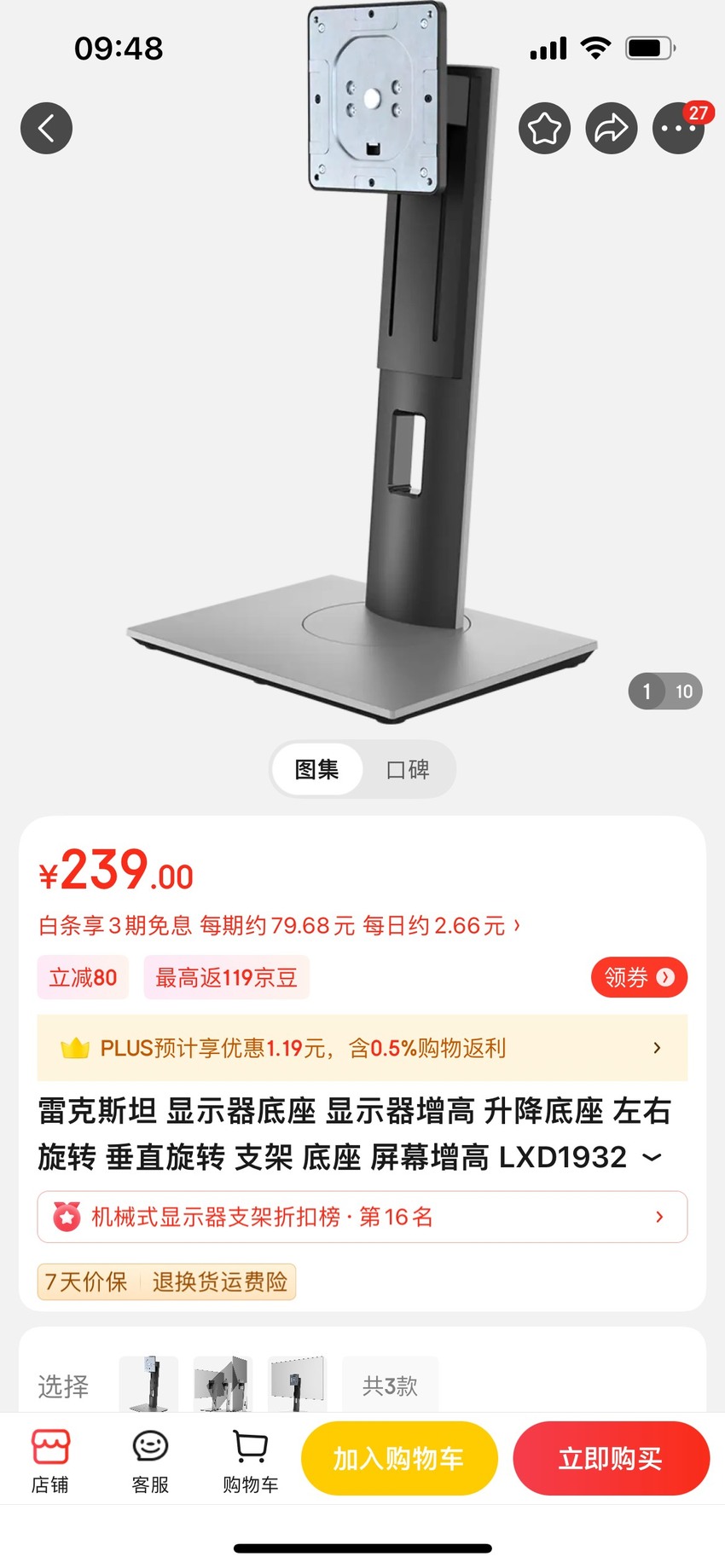Add this product to favorites
Viewport: 725px width, 1568px height.
(544, 129)
